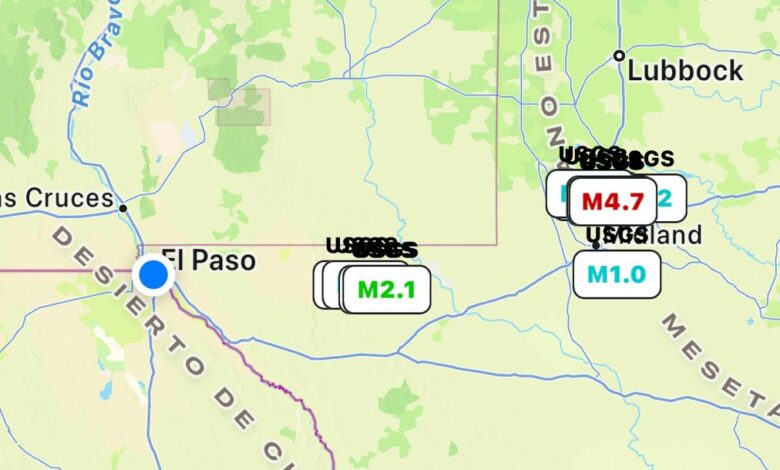Viewport: 780px width, 470px height.
Task: Open the red M4.7 earthquake marker
Action: (x=612, y=201)
